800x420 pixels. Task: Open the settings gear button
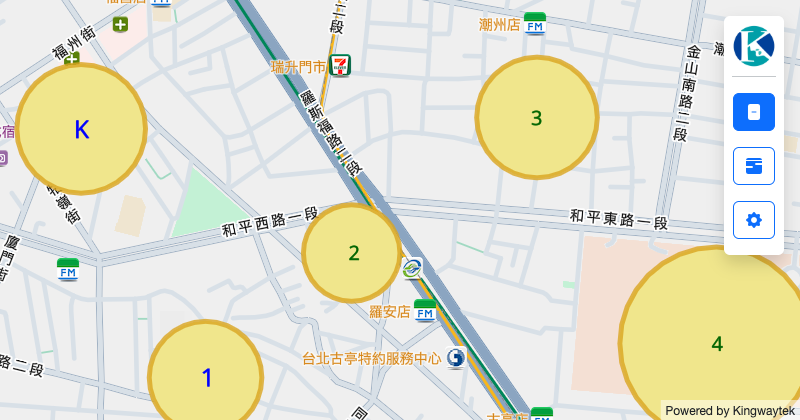(754, 220)
